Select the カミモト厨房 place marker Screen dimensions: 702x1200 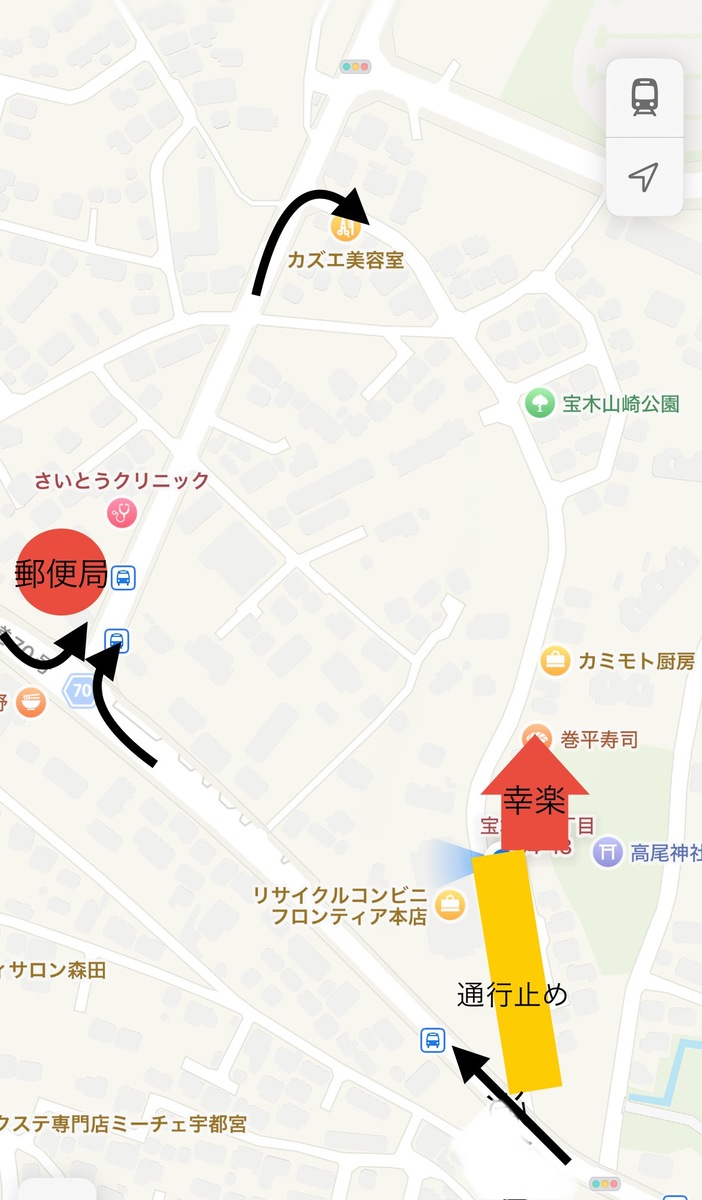[x=554, y=660]
